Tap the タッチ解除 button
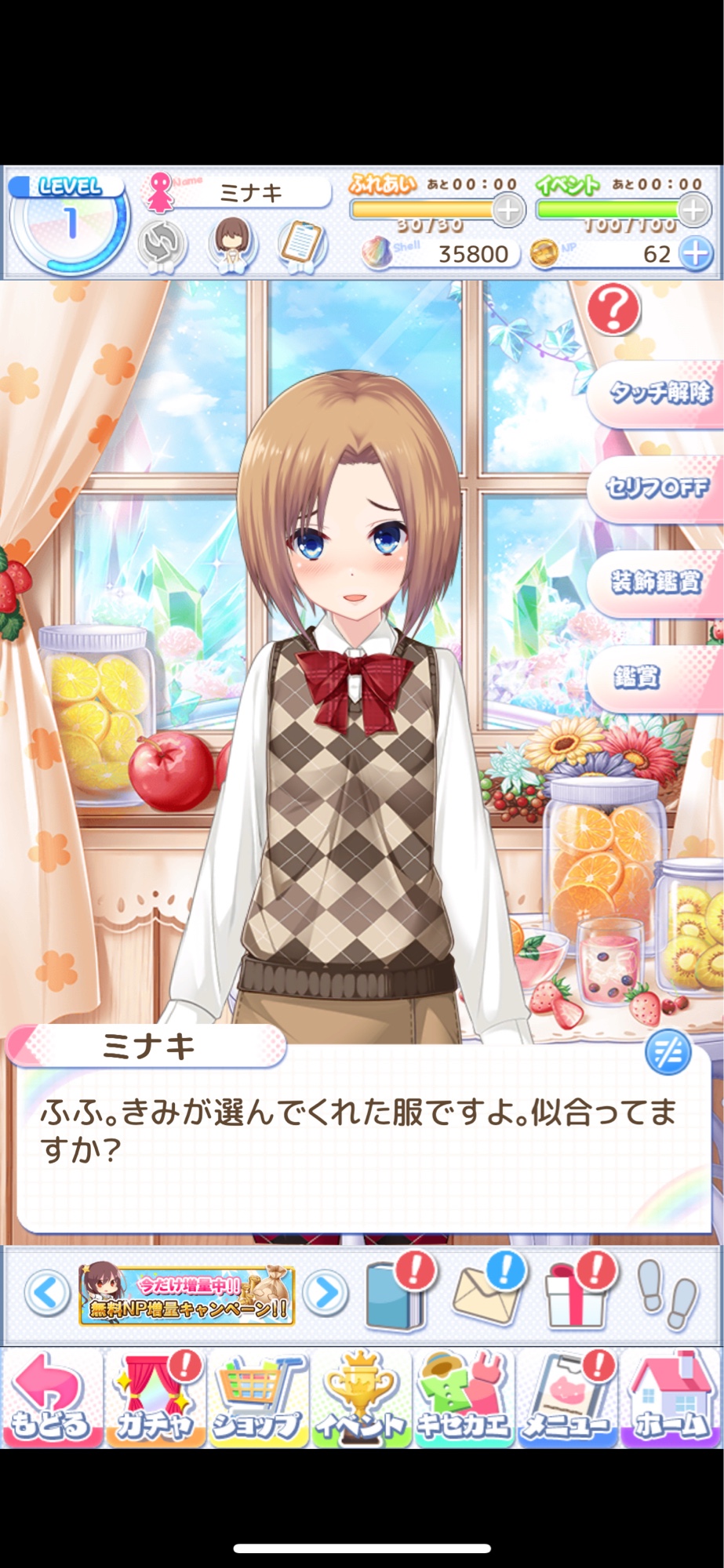The width and height of the screenshot is (724, 1568). pyautogui.click(x=659, y=393)
